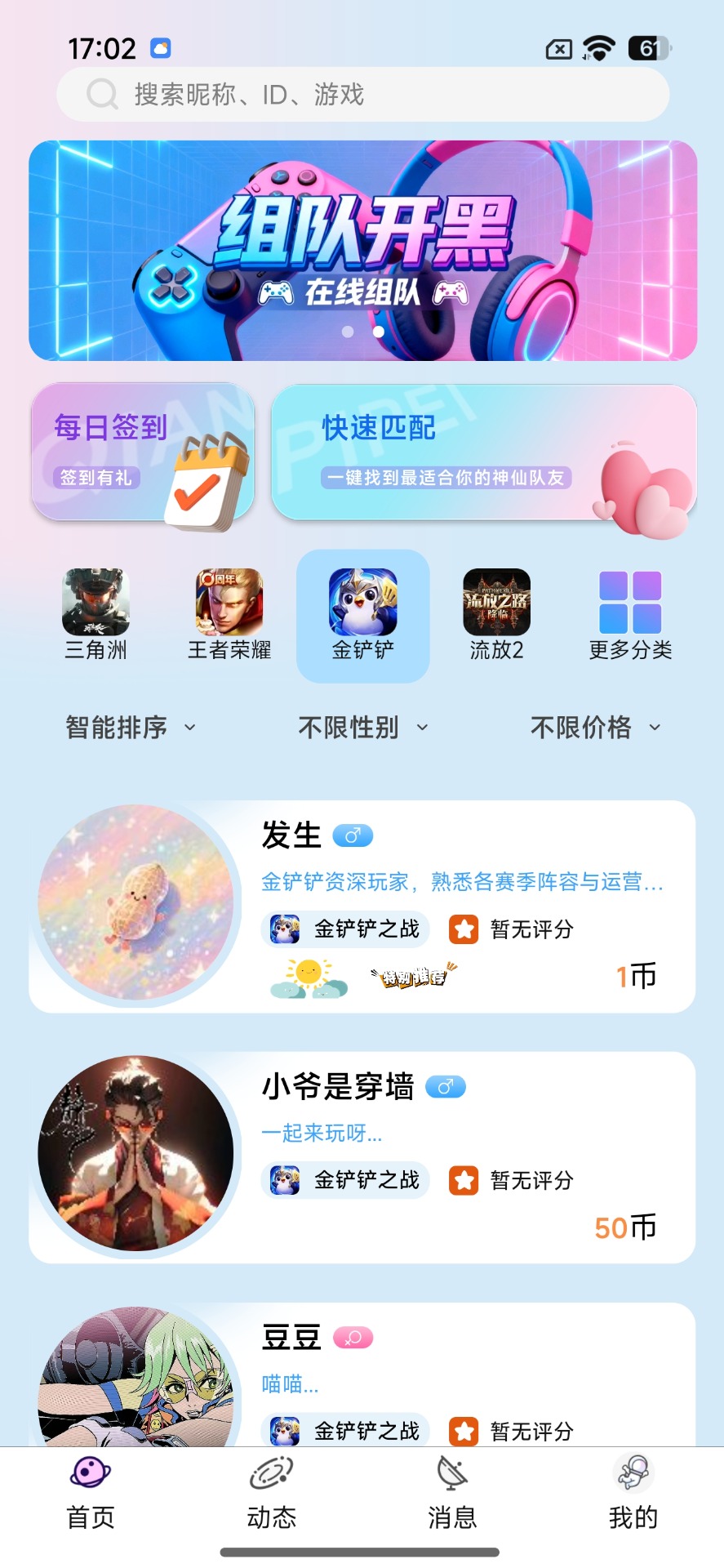Open the 动态 section in bottom navigation
Viewport: 724px width, 1568px height.
click(271, 1494)
